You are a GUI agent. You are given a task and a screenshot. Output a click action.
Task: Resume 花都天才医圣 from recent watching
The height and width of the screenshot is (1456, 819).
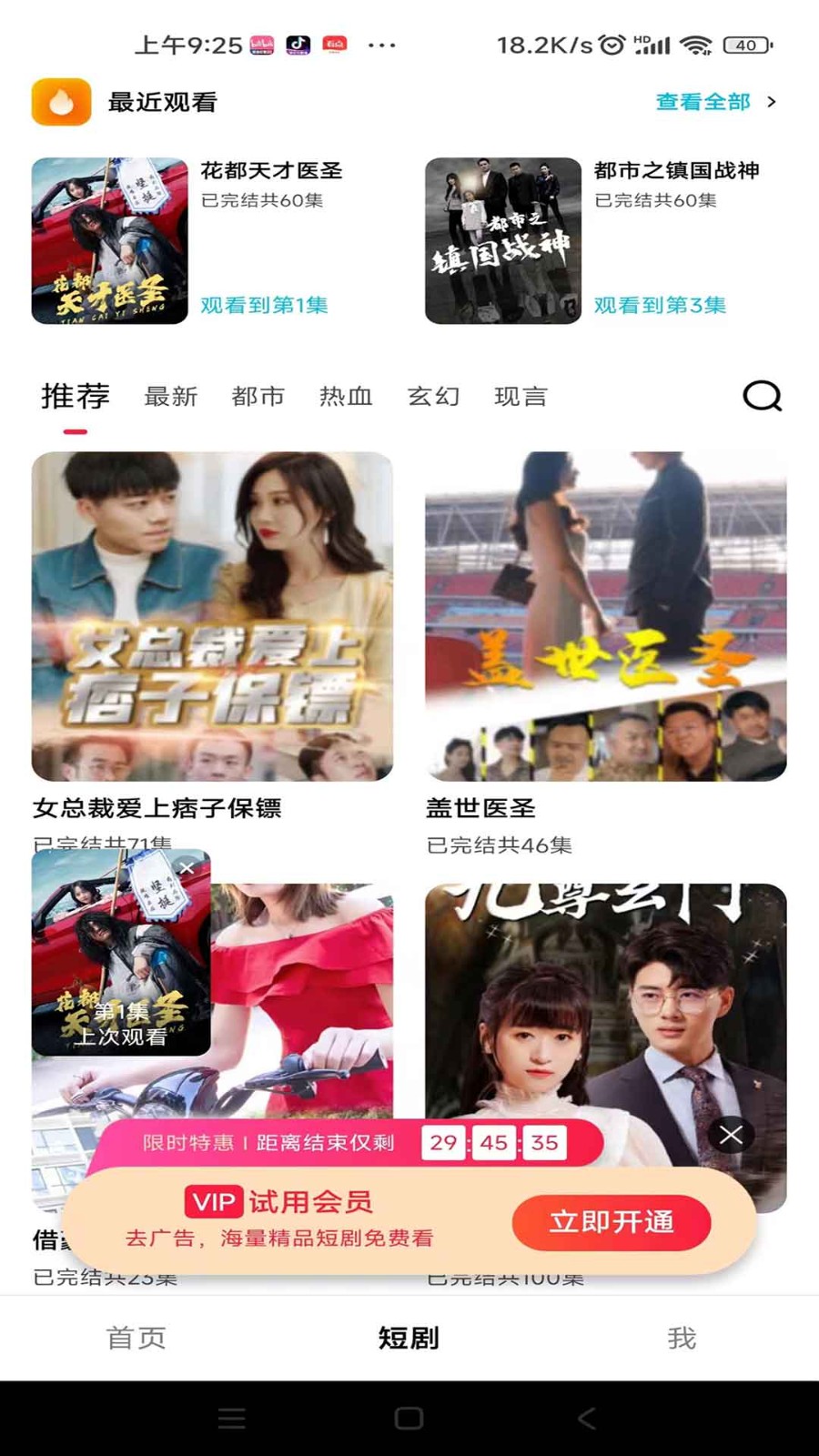[x=110, y=241]
